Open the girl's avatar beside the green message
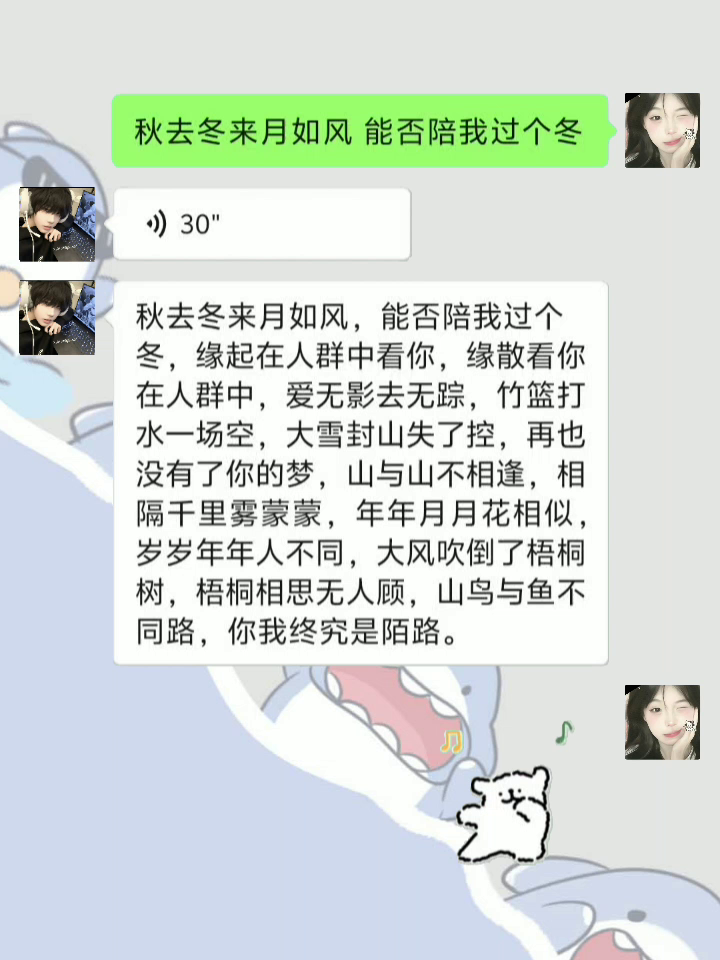720x960 pixels. tap(661, 130)
